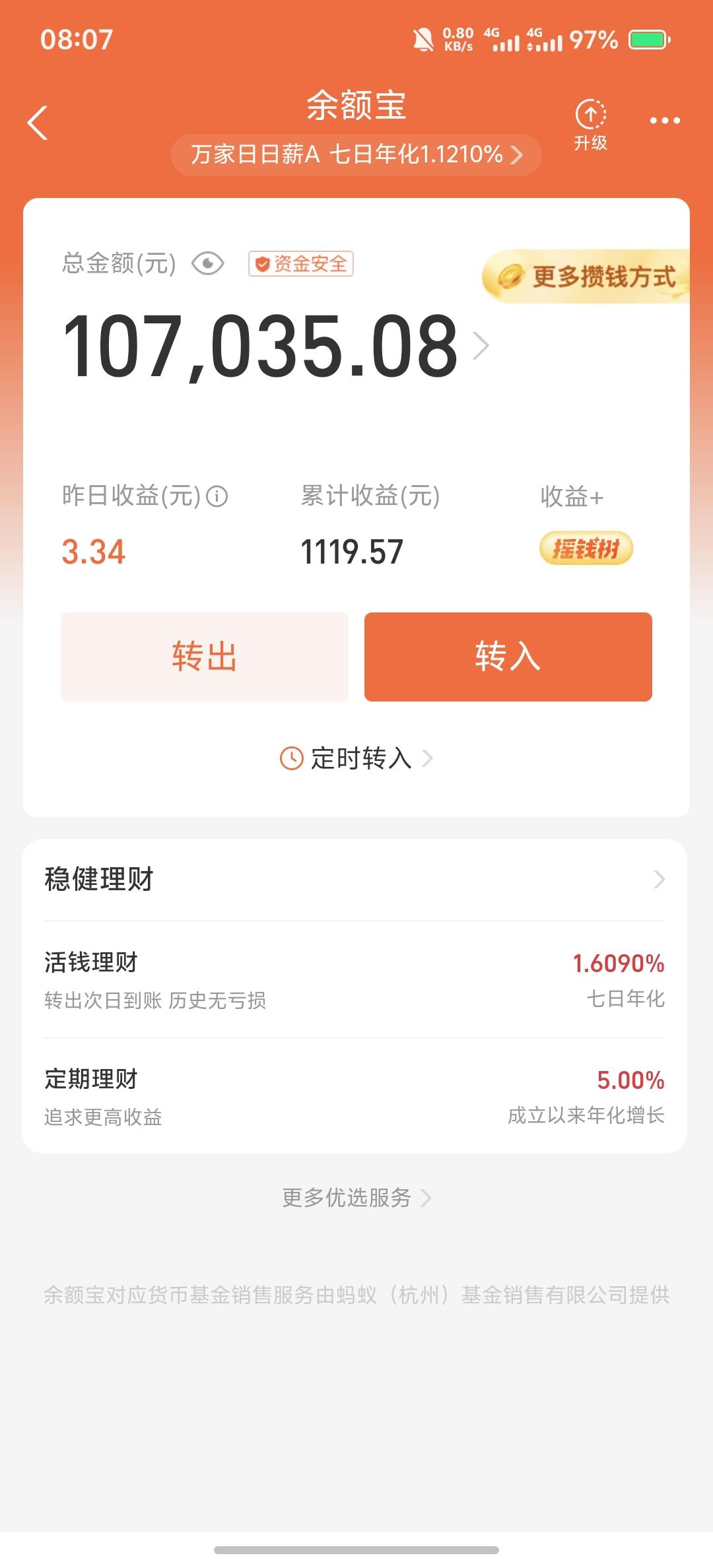Viewport: 713px width, 1568px height.
Task: Tap the home indicator bar at bottom
Action: tap(356, 1551)
